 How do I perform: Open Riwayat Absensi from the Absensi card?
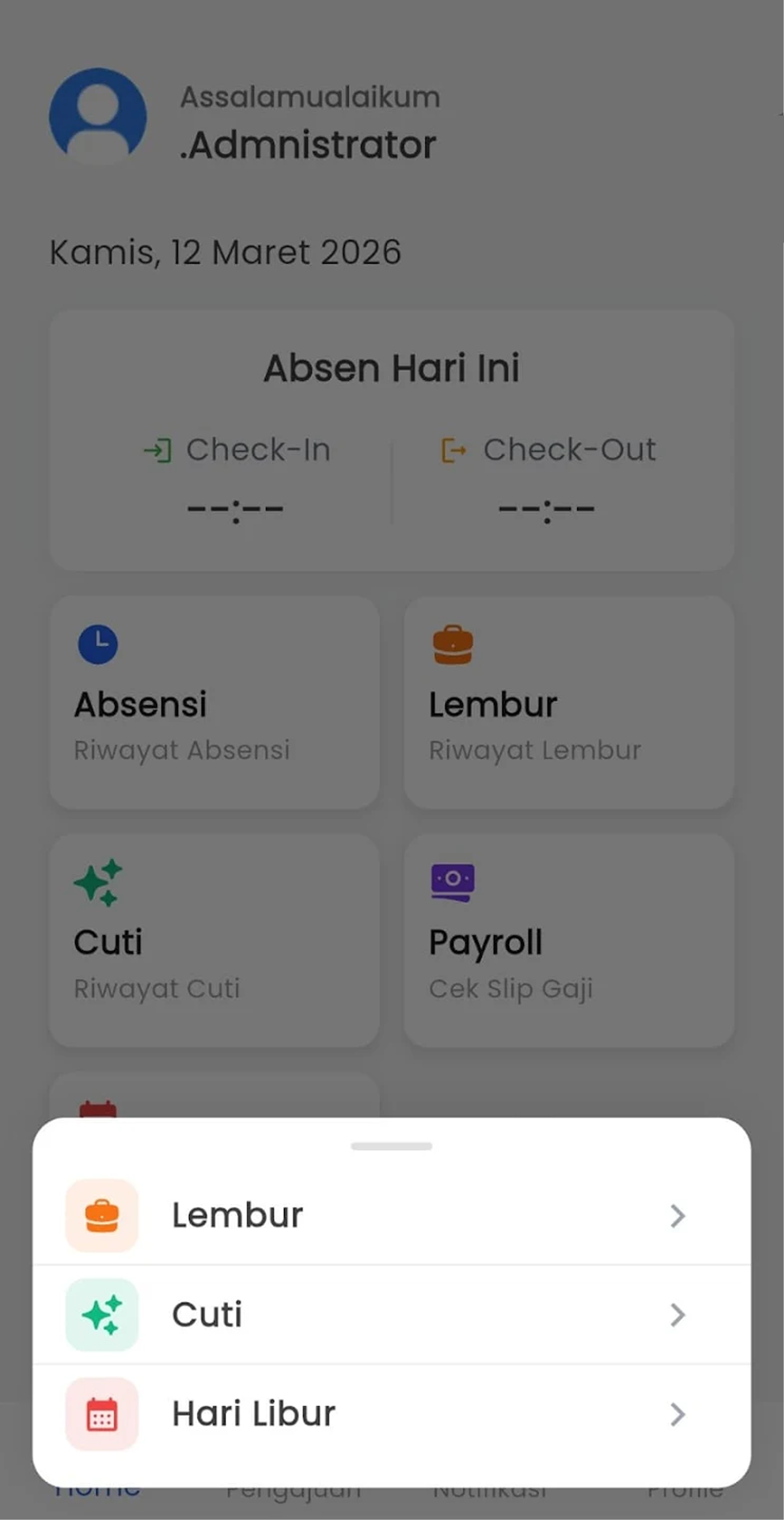coord(183,750)
